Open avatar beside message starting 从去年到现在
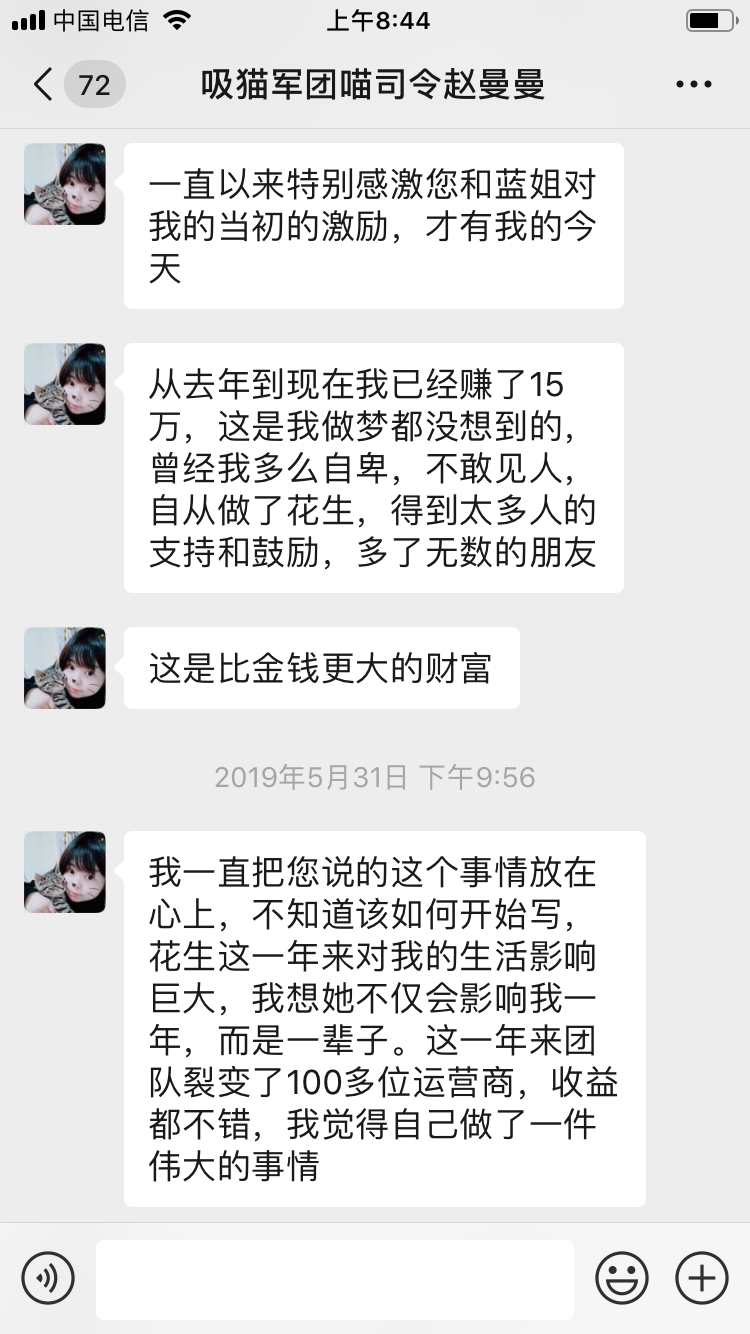Viewport: 750px width, 1334px height. (x=65, y=384)
